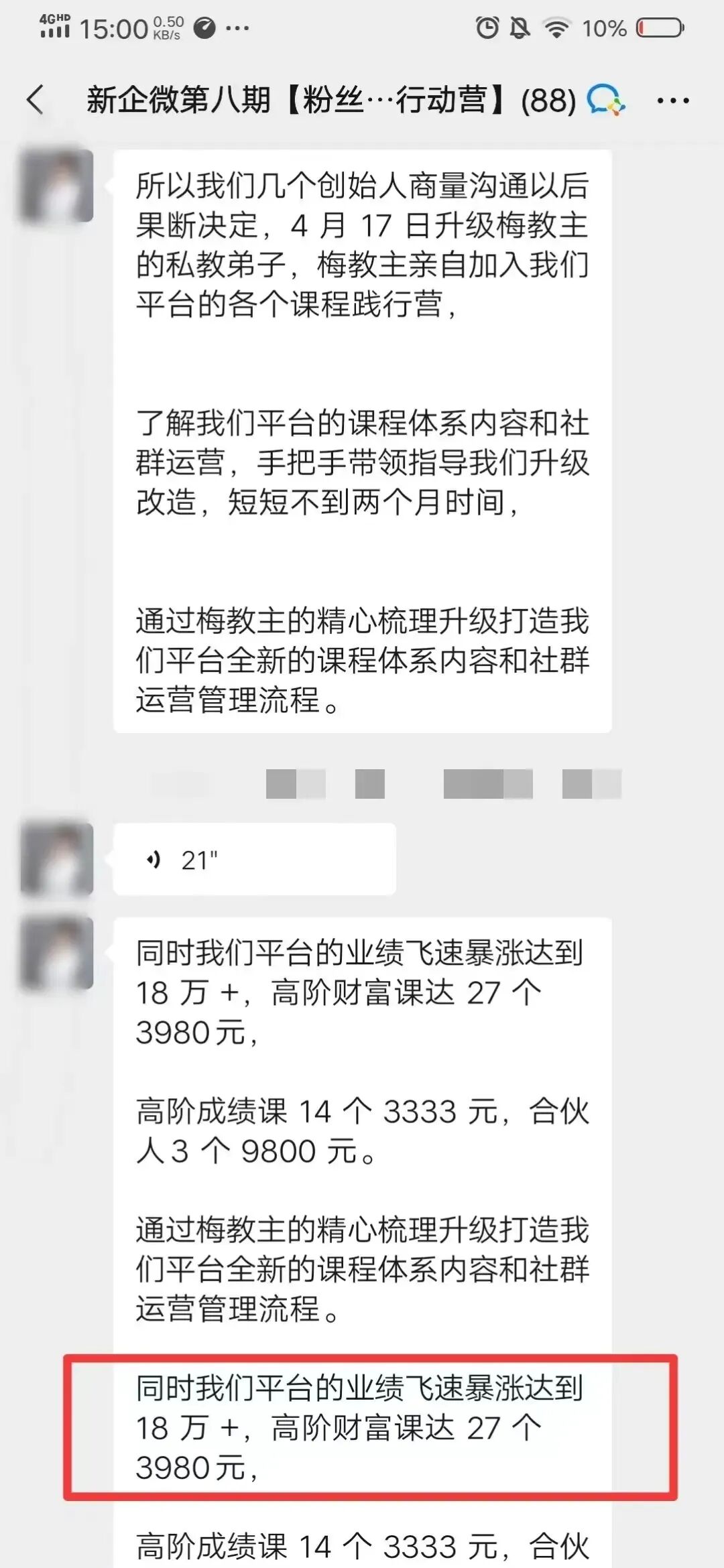Image resolution: width=724 pixels, height=1568 pixels.
Task: Play the 21-second voice message
Action: [x=254, y=860]
